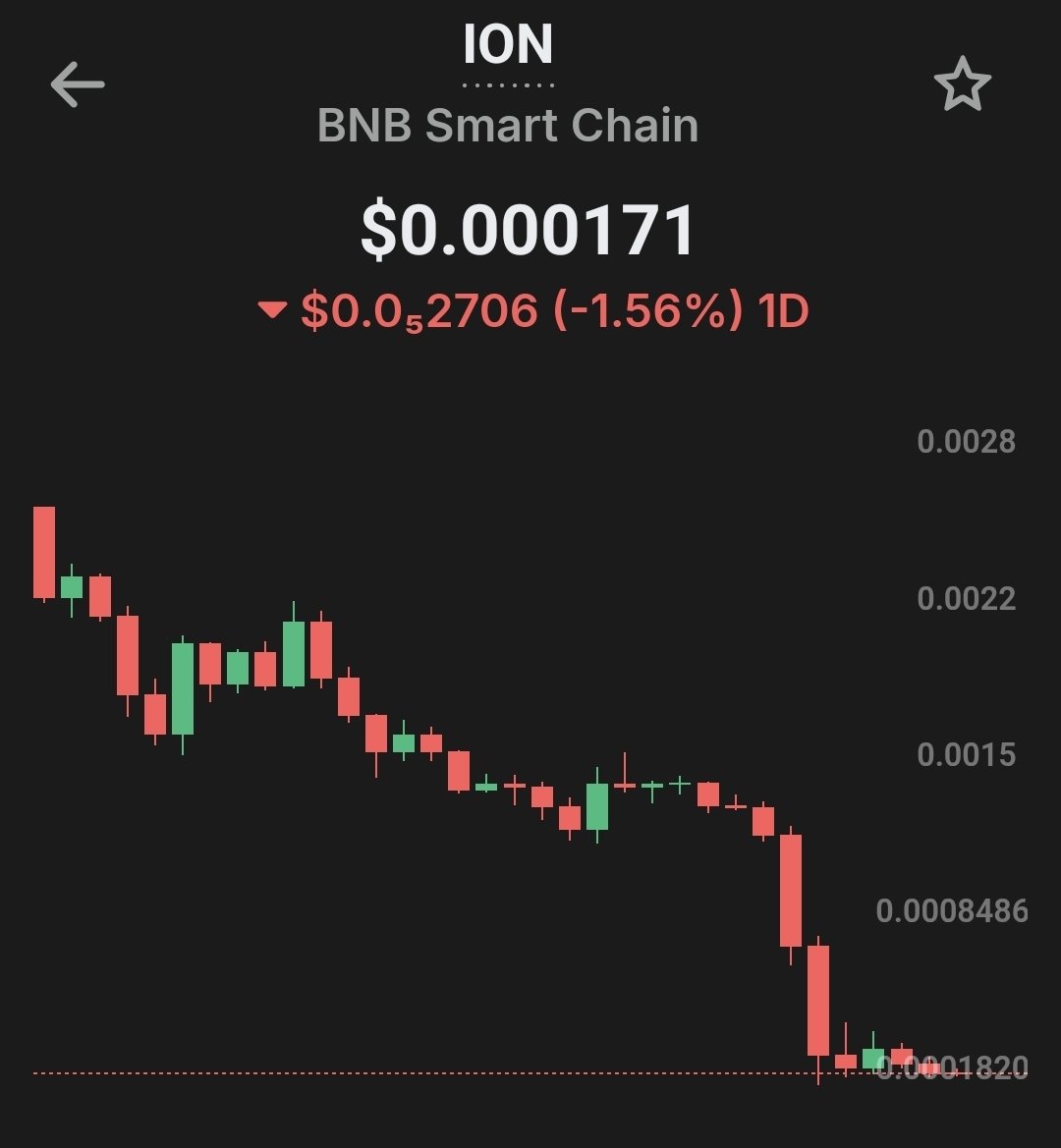The height and width of the screenshot is (1148, 1061).
Task: Tap the dotted-underlined ION token name
Action: (508, 46)
